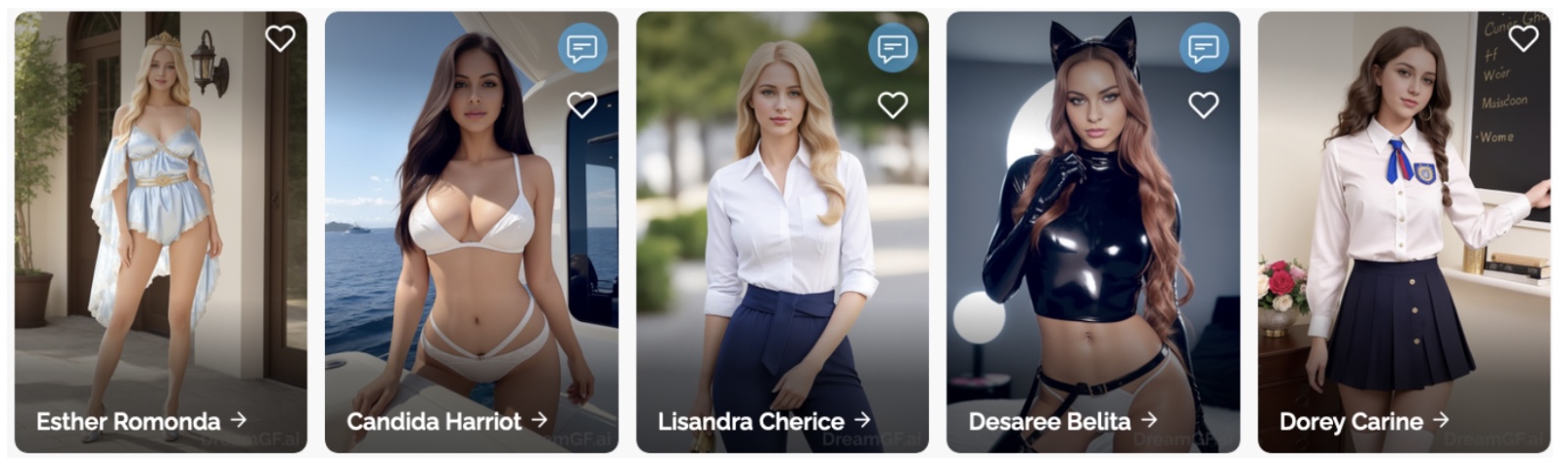
Task: Favorite Candida Harriot with the heart
Action: click(582, 105)
